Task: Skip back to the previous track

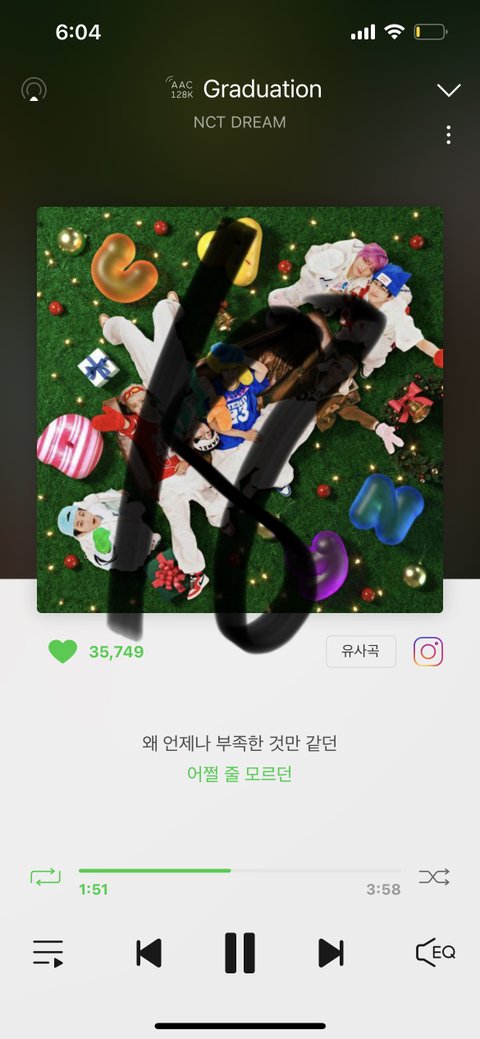Action: (x=149, y=954)
